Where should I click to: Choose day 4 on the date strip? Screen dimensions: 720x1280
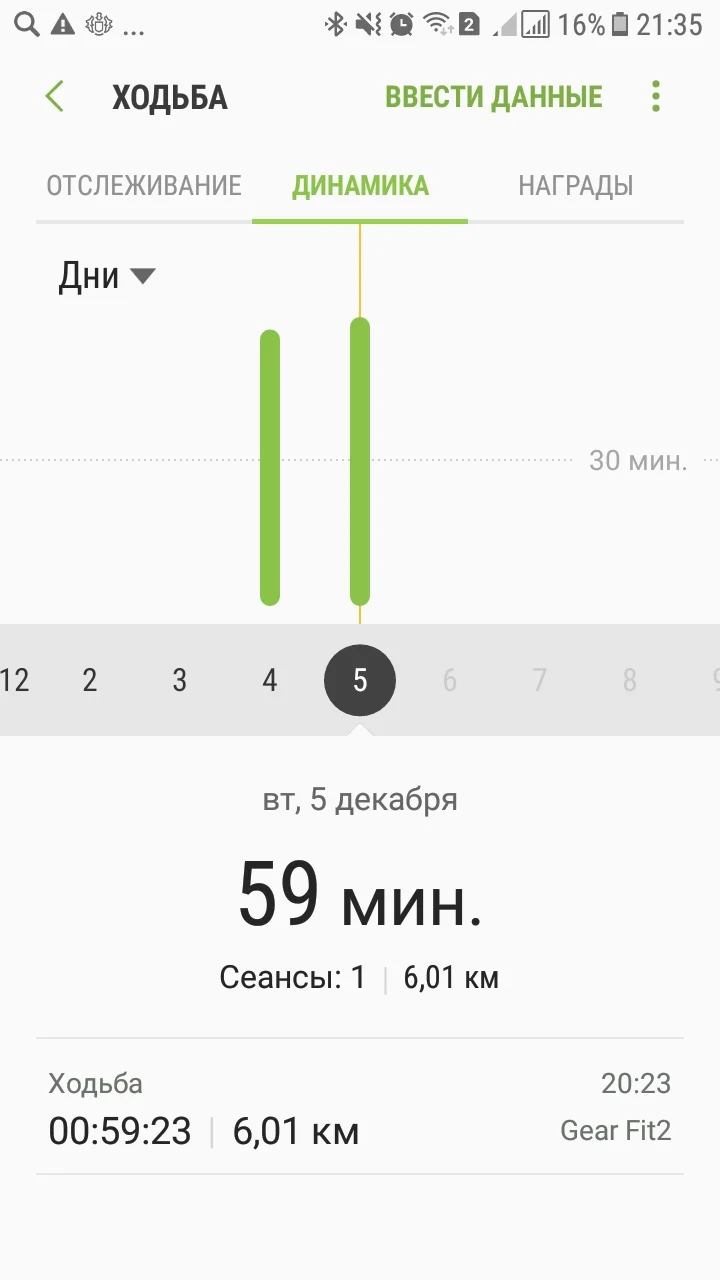[x=270, y=681]
